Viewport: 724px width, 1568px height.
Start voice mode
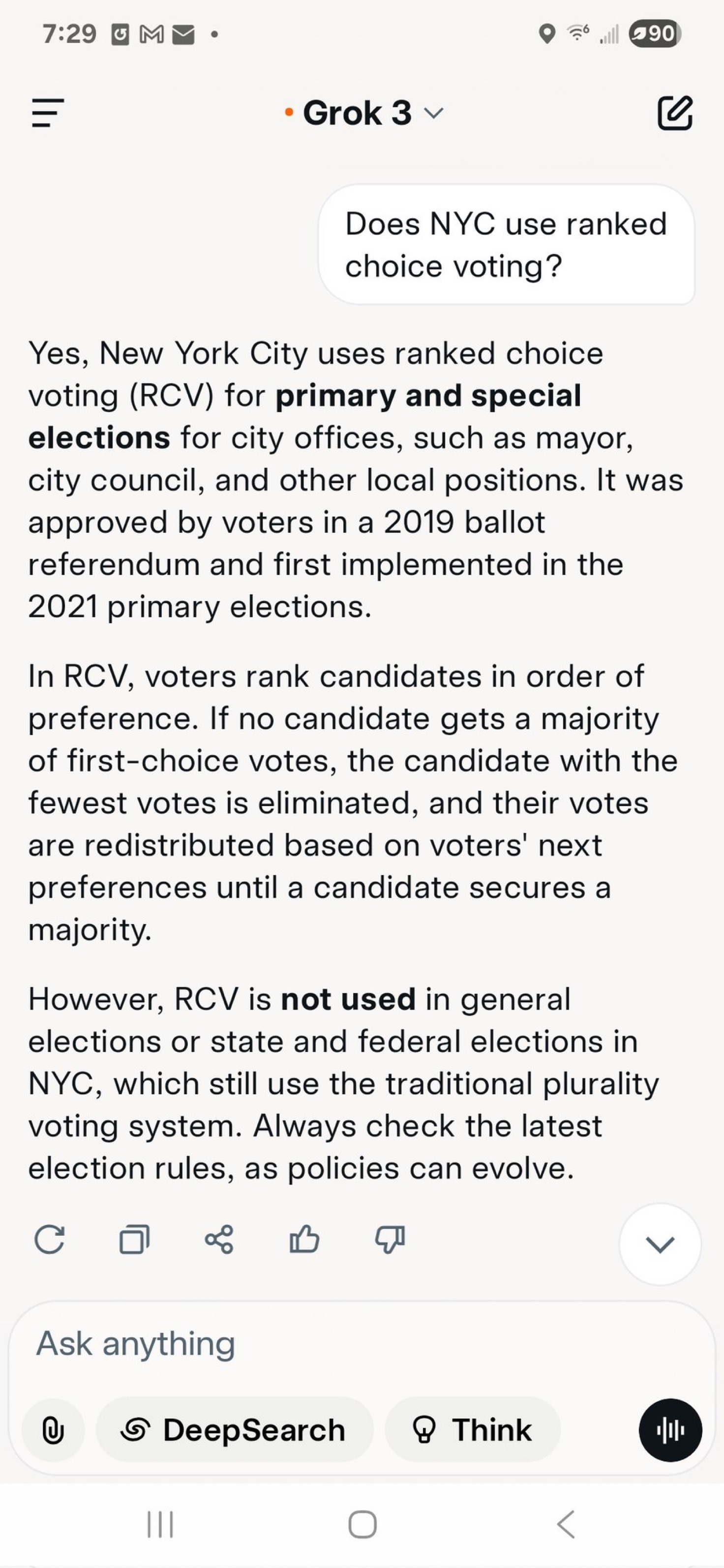tap(670, 1430)
